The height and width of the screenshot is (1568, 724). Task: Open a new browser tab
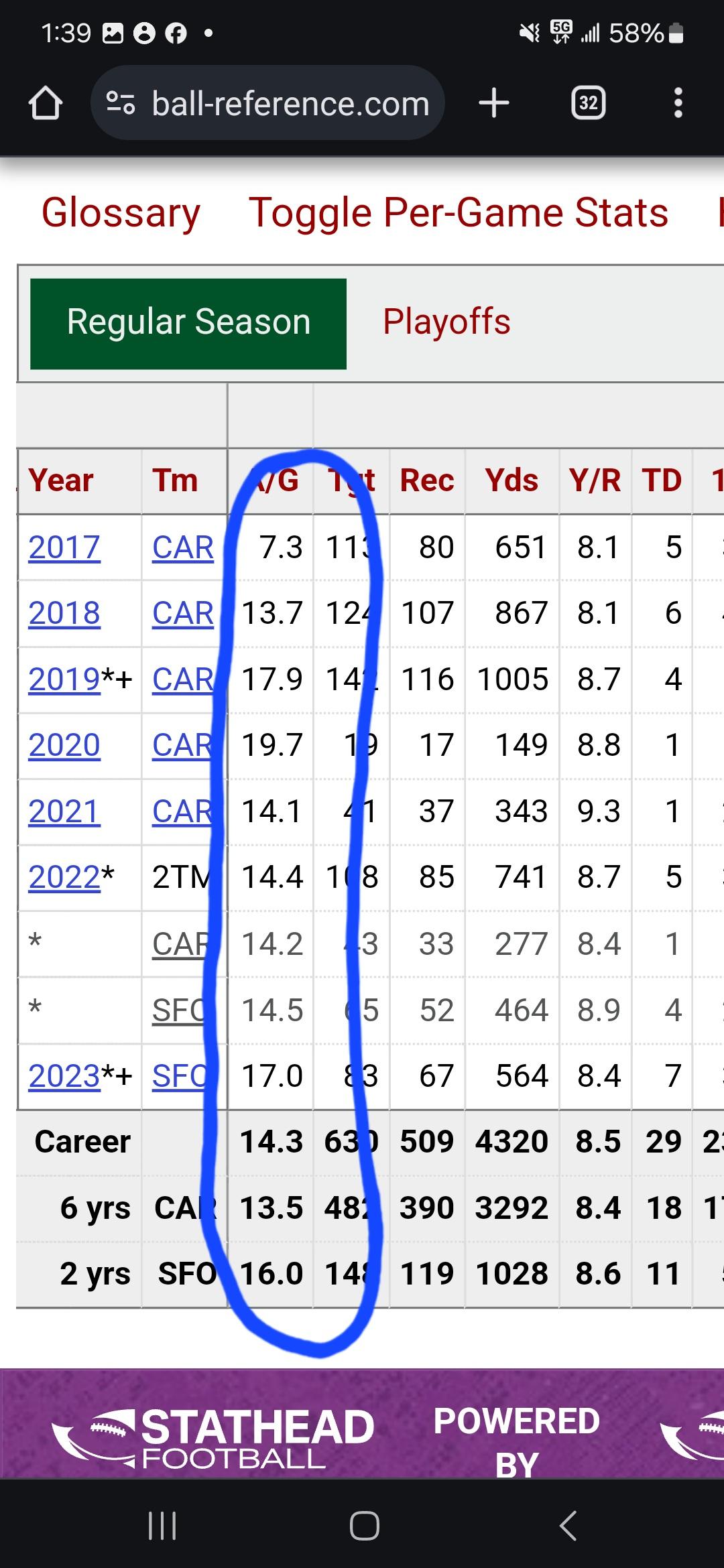[x=494, y=103]
